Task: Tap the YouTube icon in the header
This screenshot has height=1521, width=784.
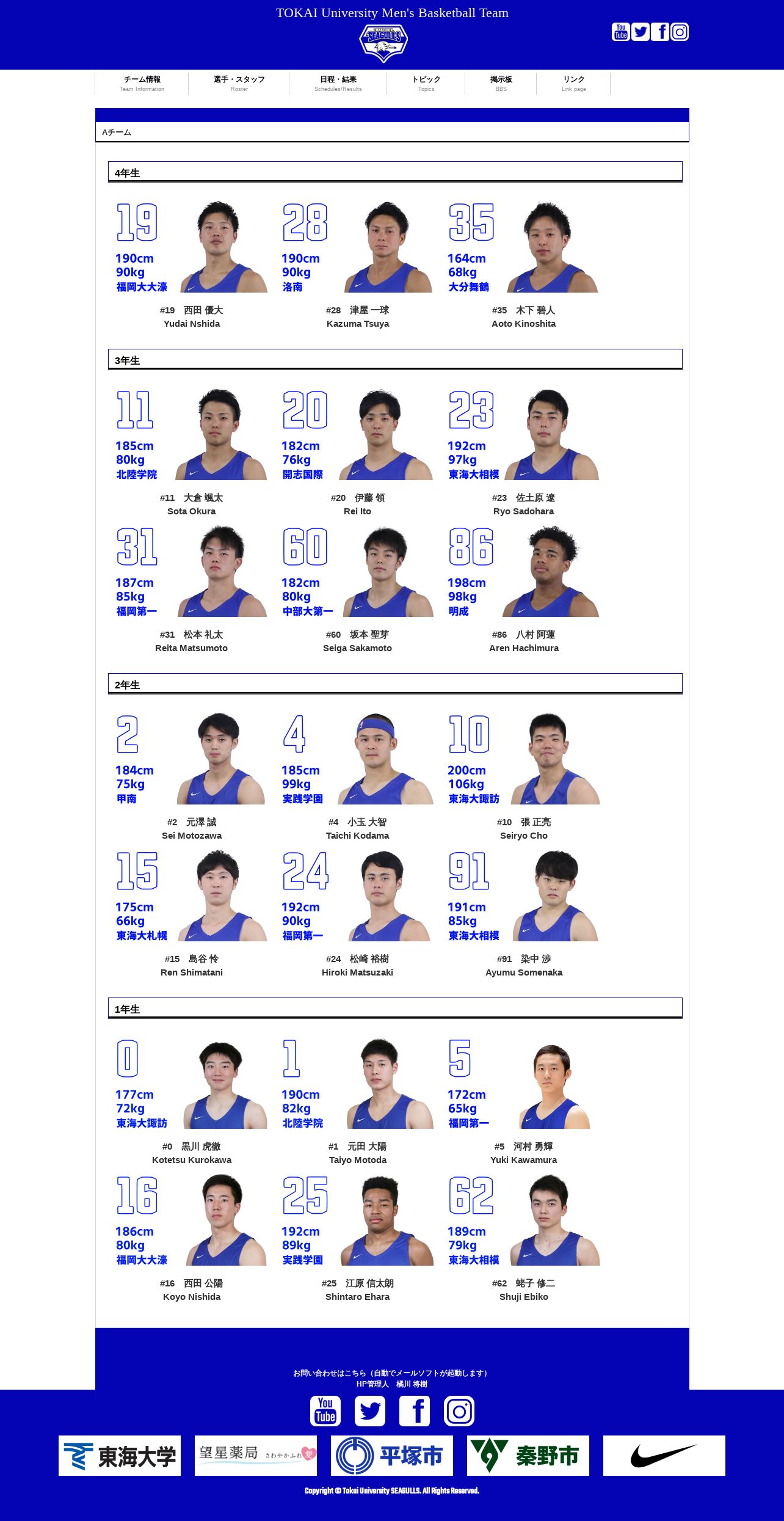Action: [x=621, y=32]
